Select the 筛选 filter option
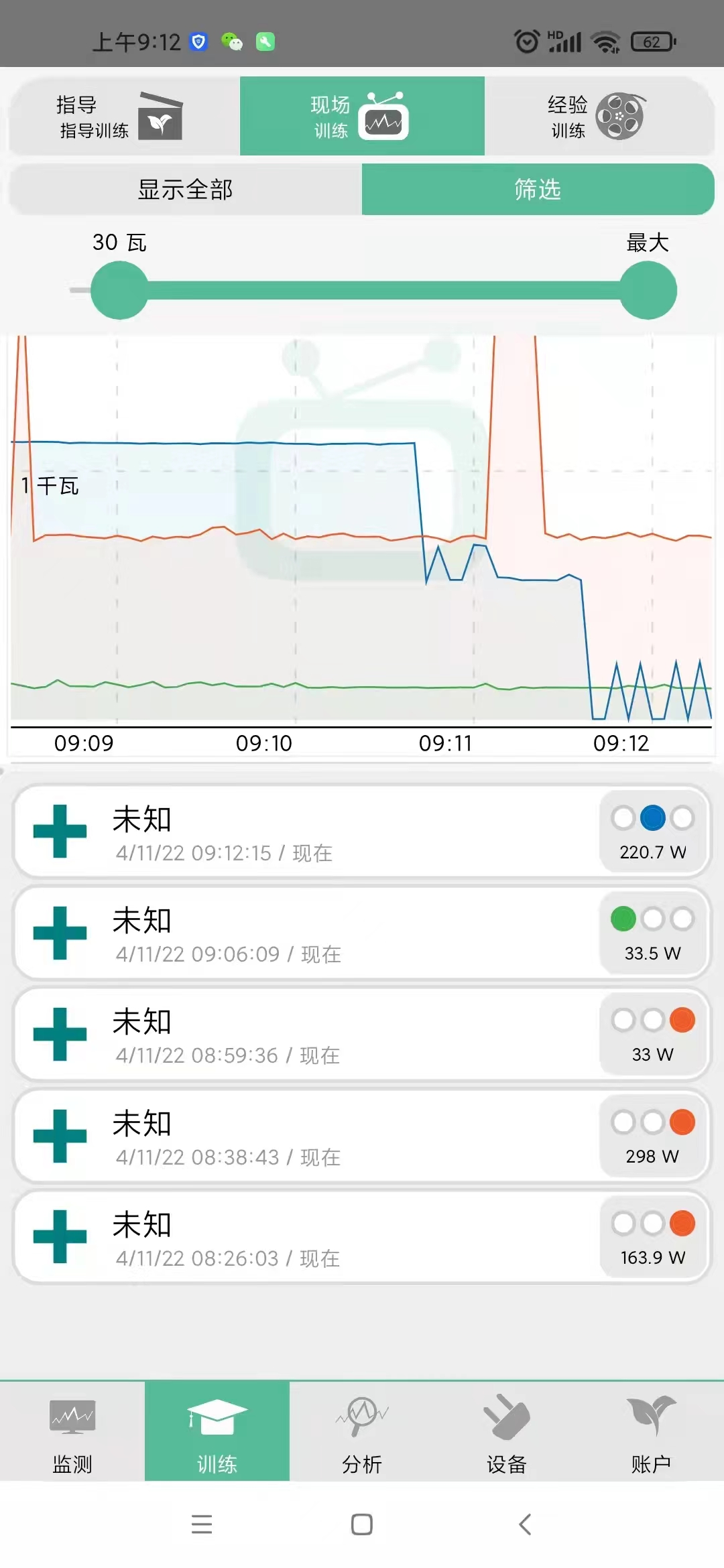This screenshot has height=1568, width=724. 538,190
